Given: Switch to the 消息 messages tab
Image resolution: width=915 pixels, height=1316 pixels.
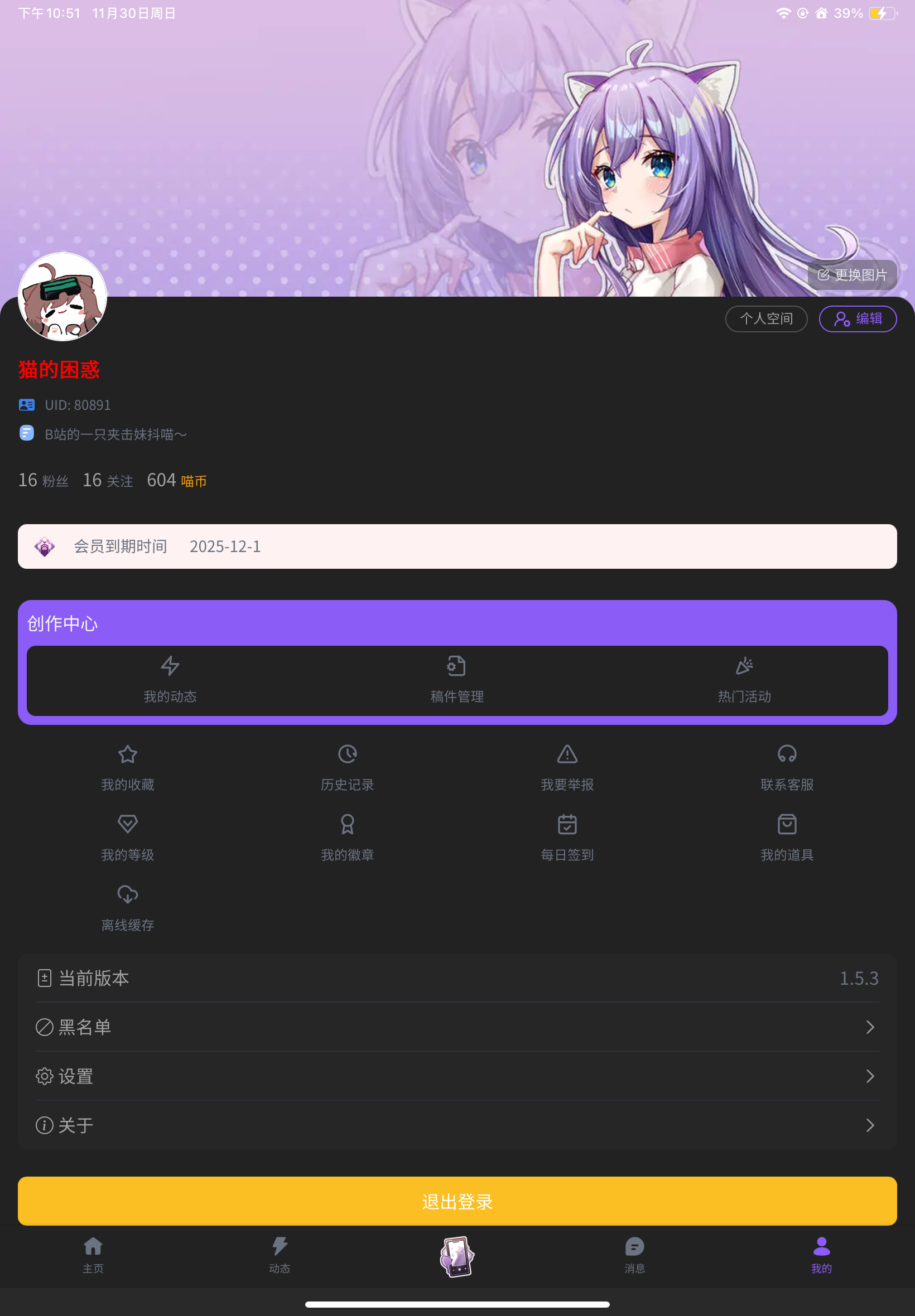Looking at the screenshot, I should [634, 1255].
